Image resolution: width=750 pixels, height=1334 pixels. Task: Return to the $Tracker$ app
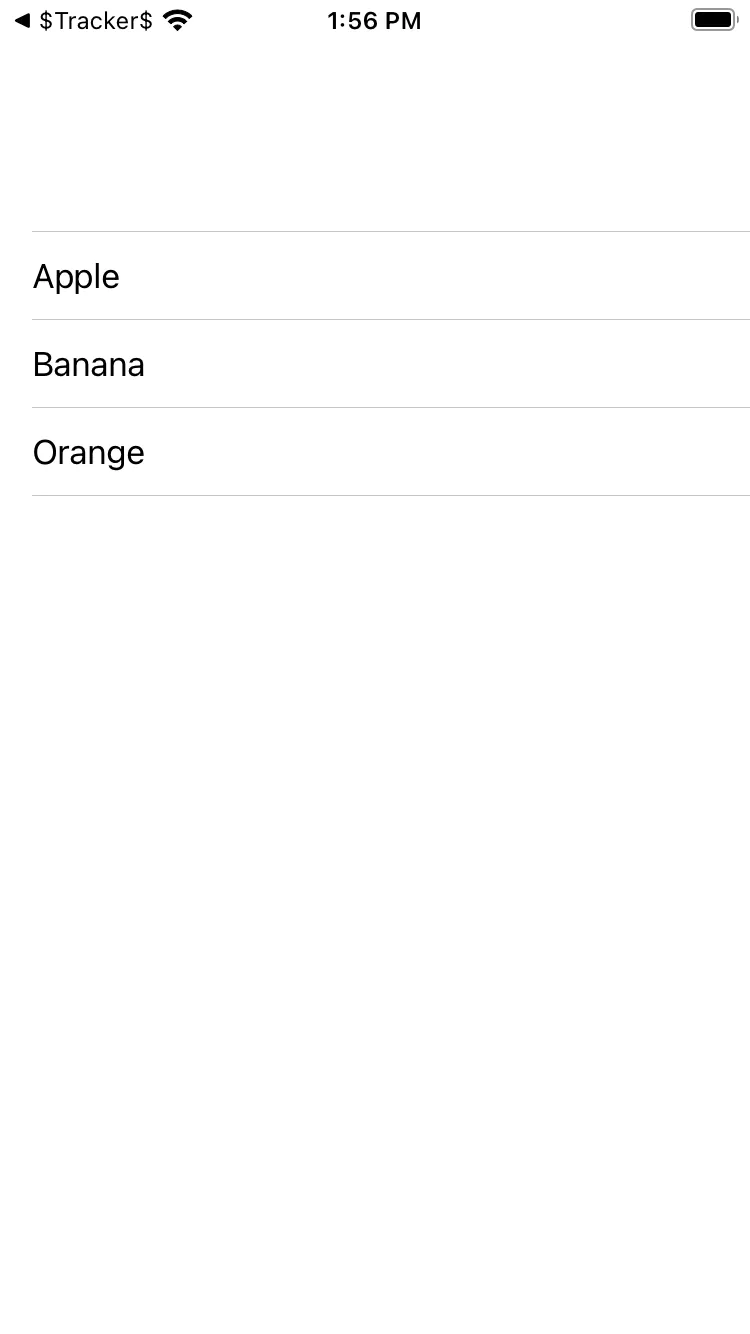84,21
